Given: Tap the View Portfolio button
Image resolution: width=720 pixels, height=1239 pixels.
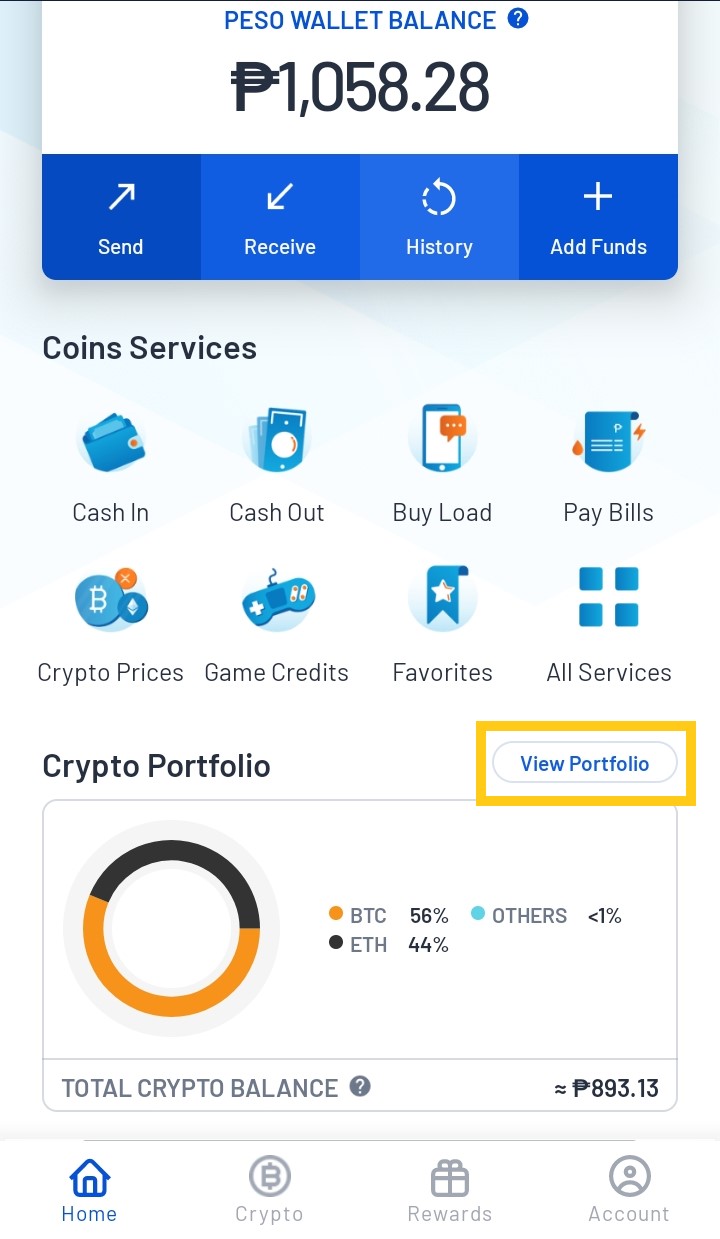Looking at the screenshot, I should pyautogui.click(x=585, y=763).
